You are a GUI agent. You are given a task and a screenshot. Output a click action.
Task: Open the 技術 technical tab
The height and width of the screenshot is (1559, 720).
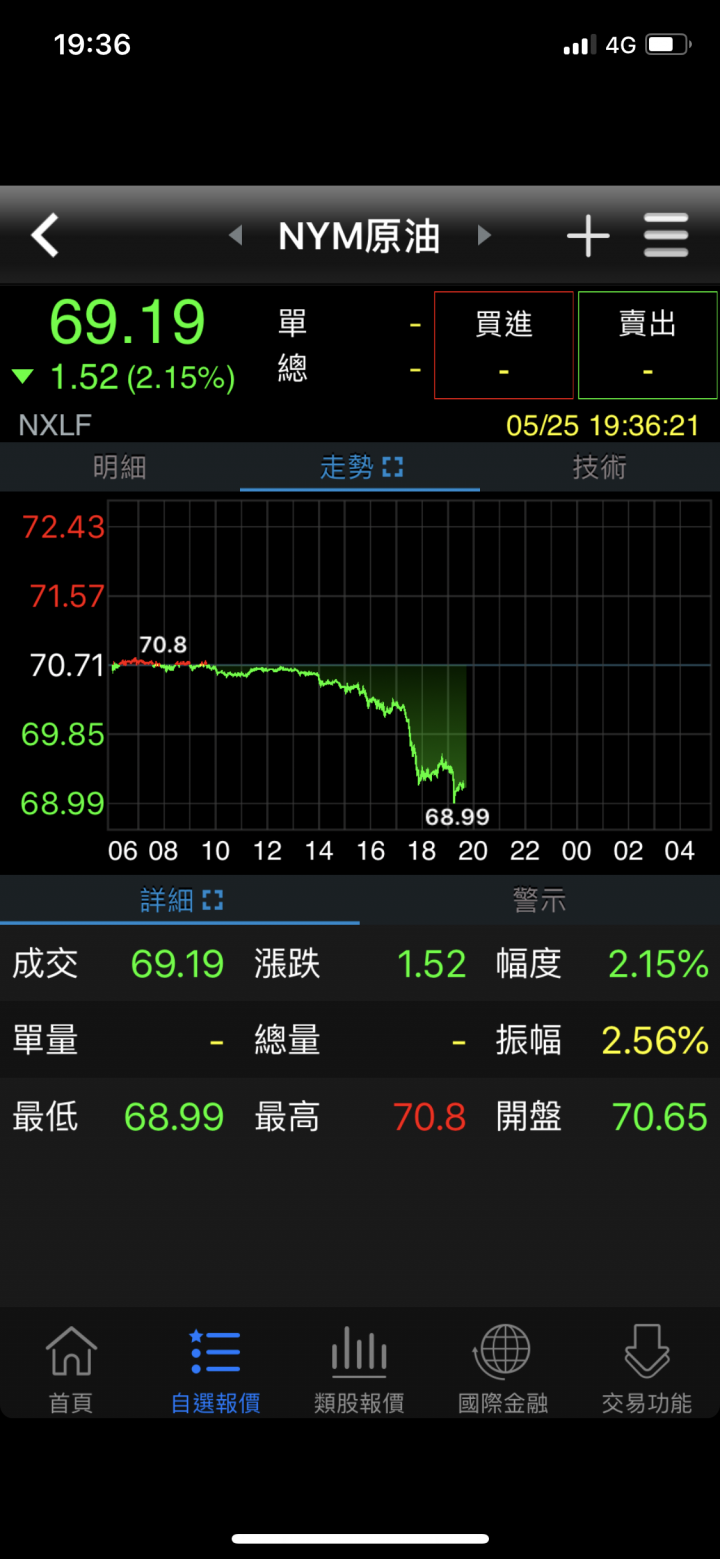click(600, 467)
